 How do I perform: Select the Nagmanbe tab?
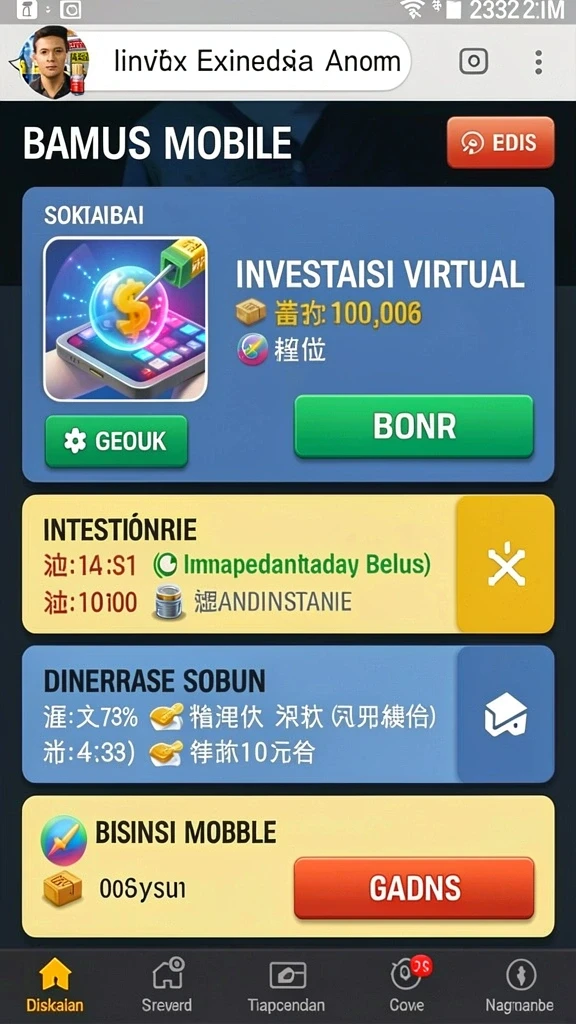point(520,985)
